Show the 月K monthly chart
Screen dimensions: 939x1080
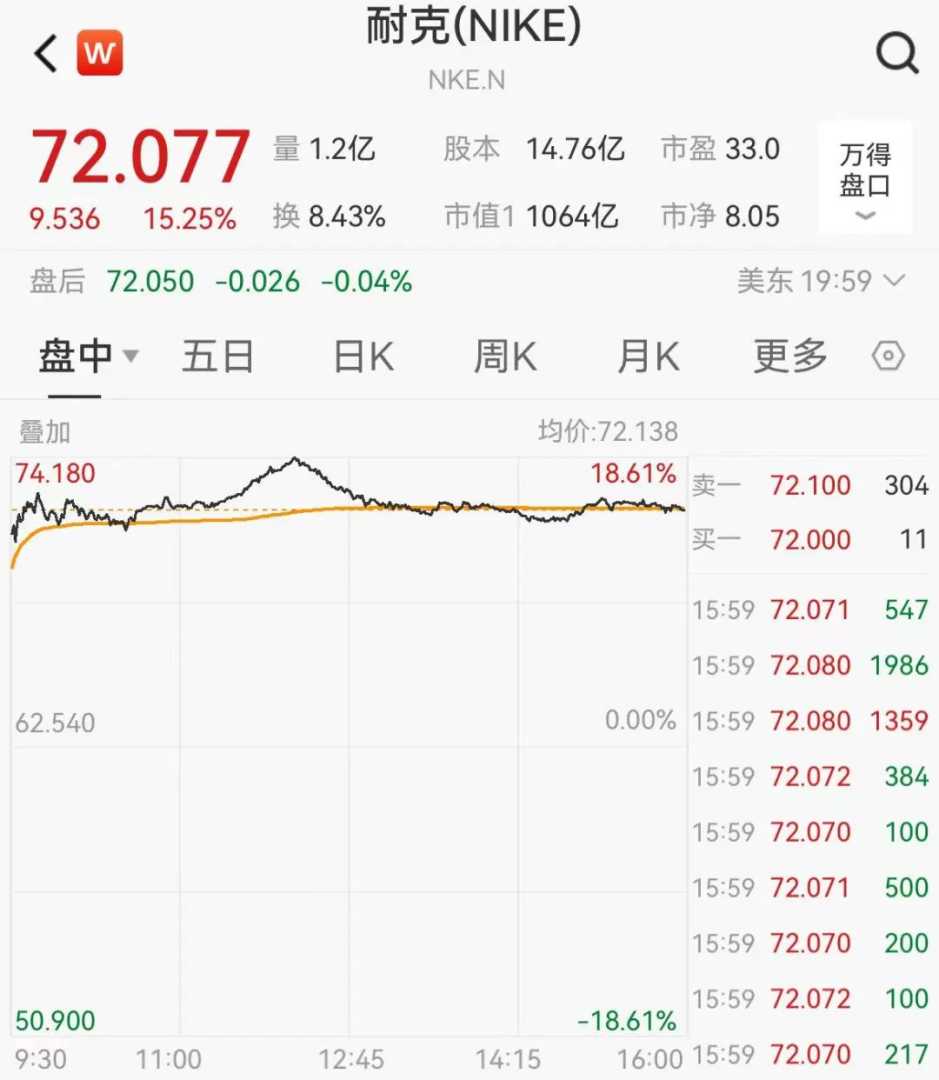pyautogui.click(x=648, y=356)
